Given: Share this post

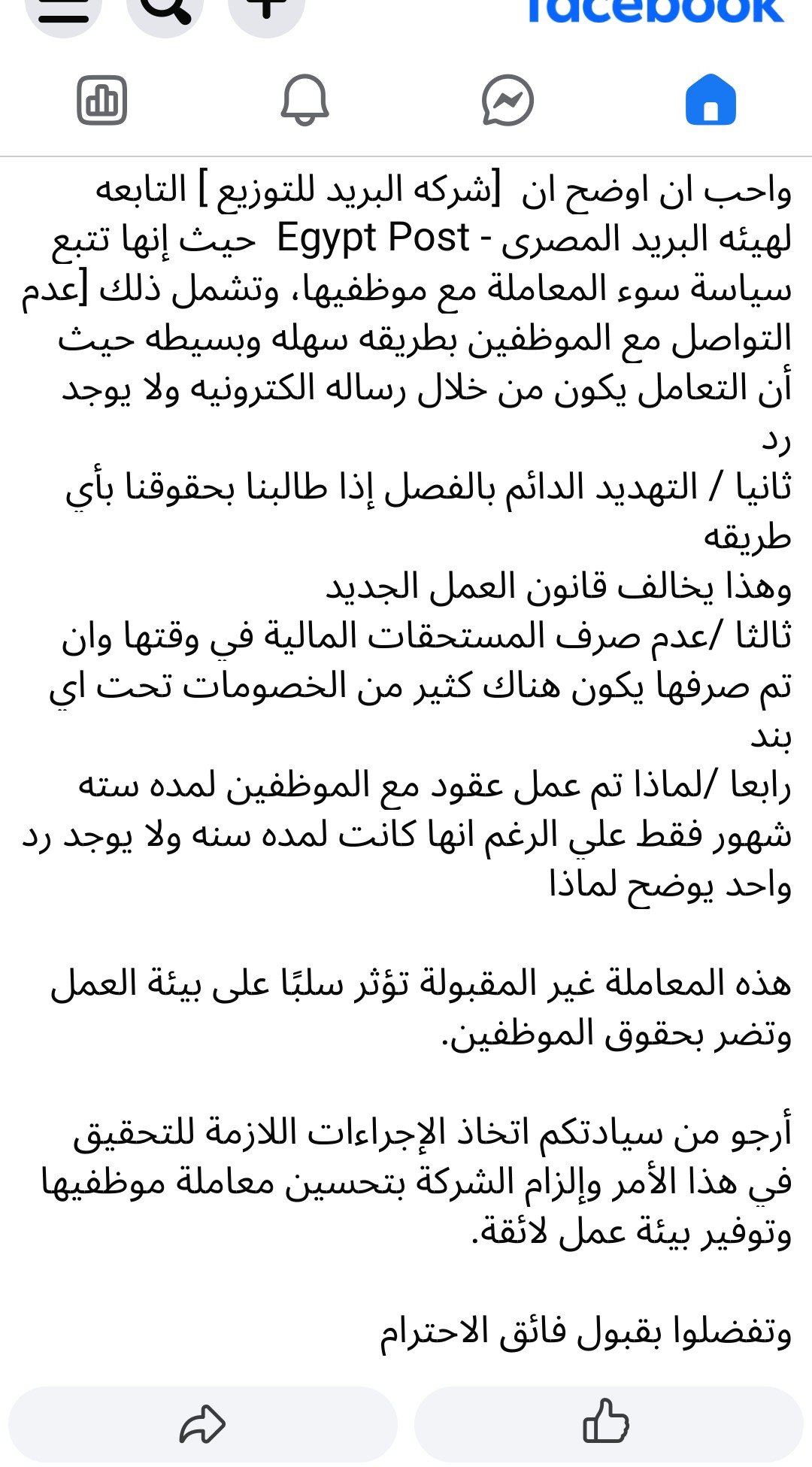Looking at the screenshot, I should pos(202,1423).
